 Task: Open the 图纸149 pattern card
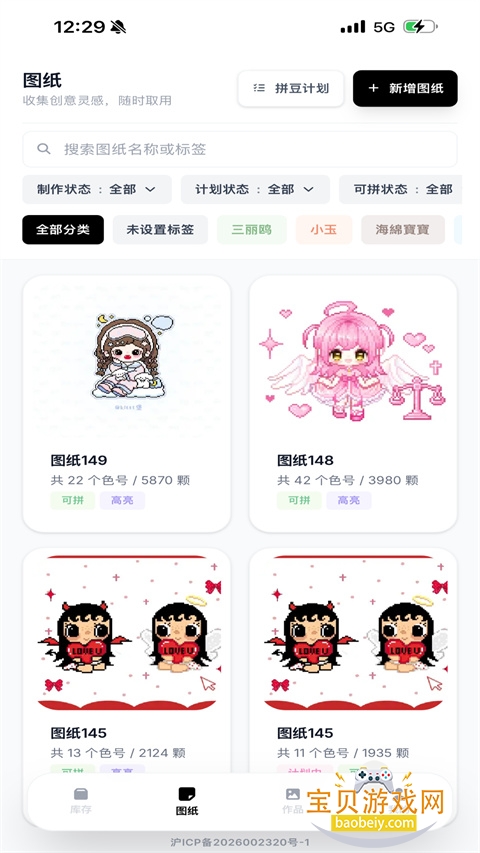[x=126, y=404]
